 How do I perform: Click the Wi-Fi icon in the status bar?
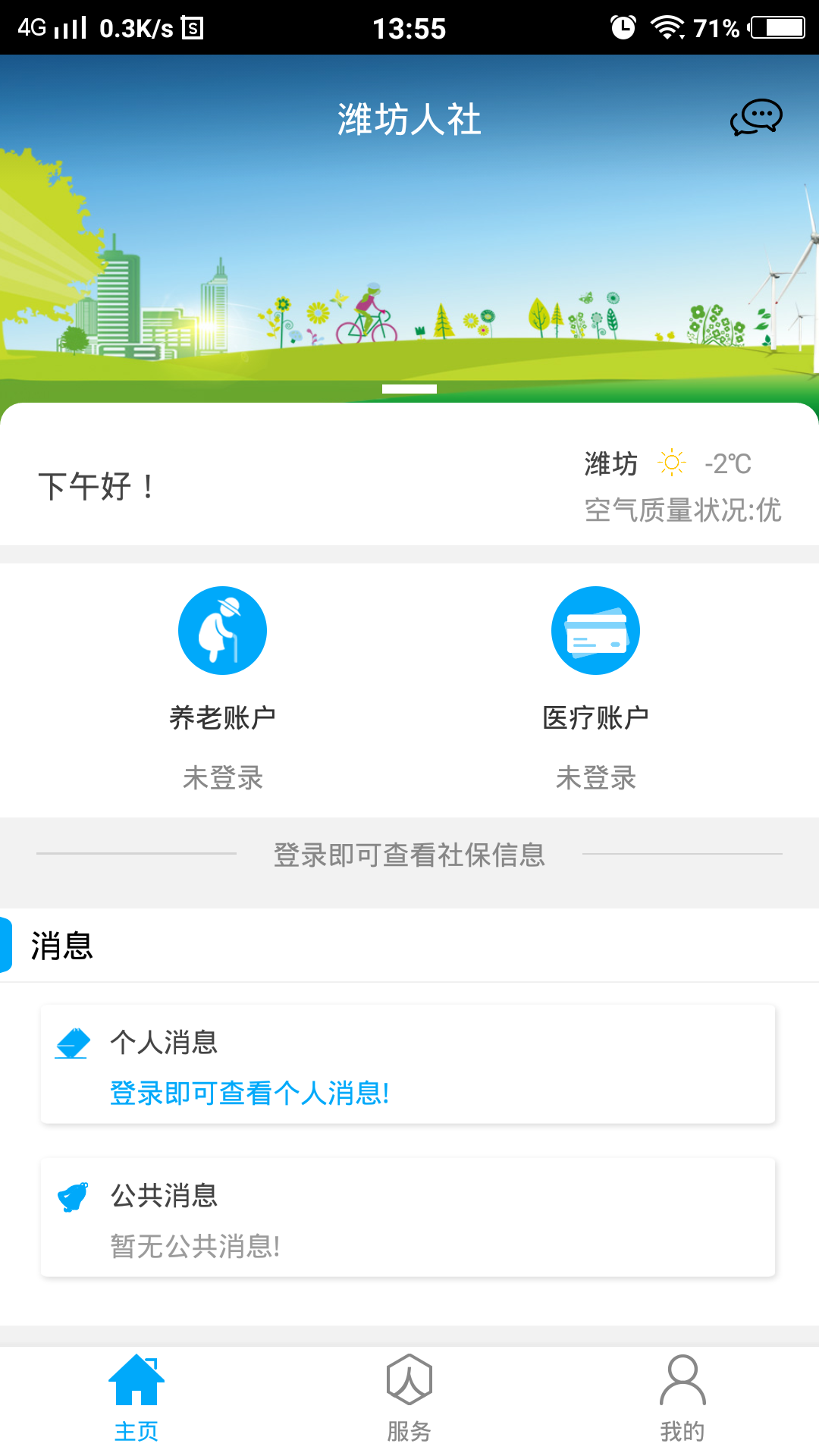[x=666, y=27]
